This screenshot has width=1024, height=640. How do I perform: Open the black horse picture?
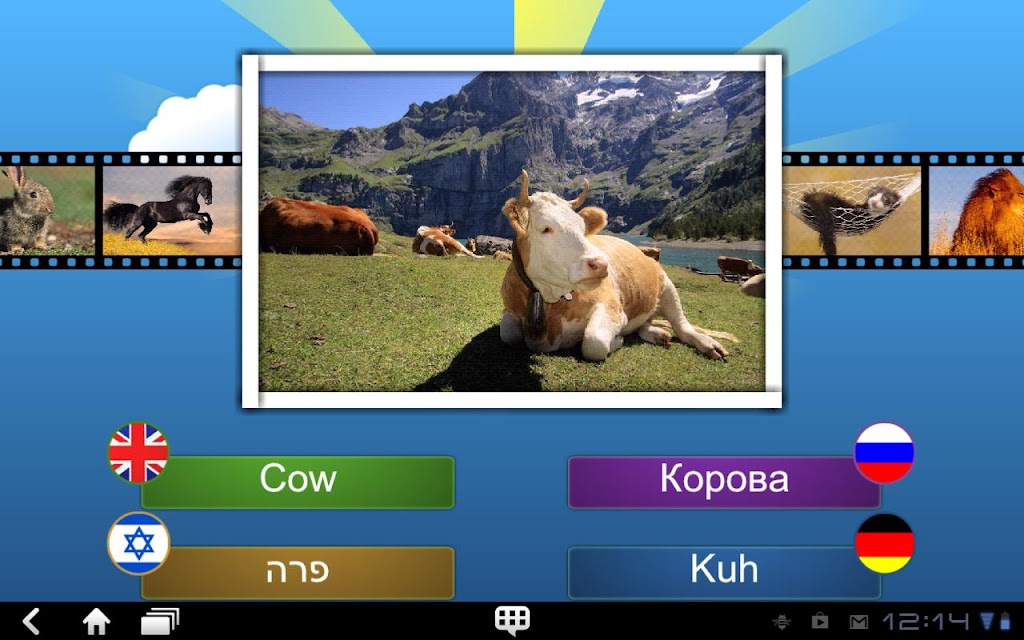coord(170,210)
